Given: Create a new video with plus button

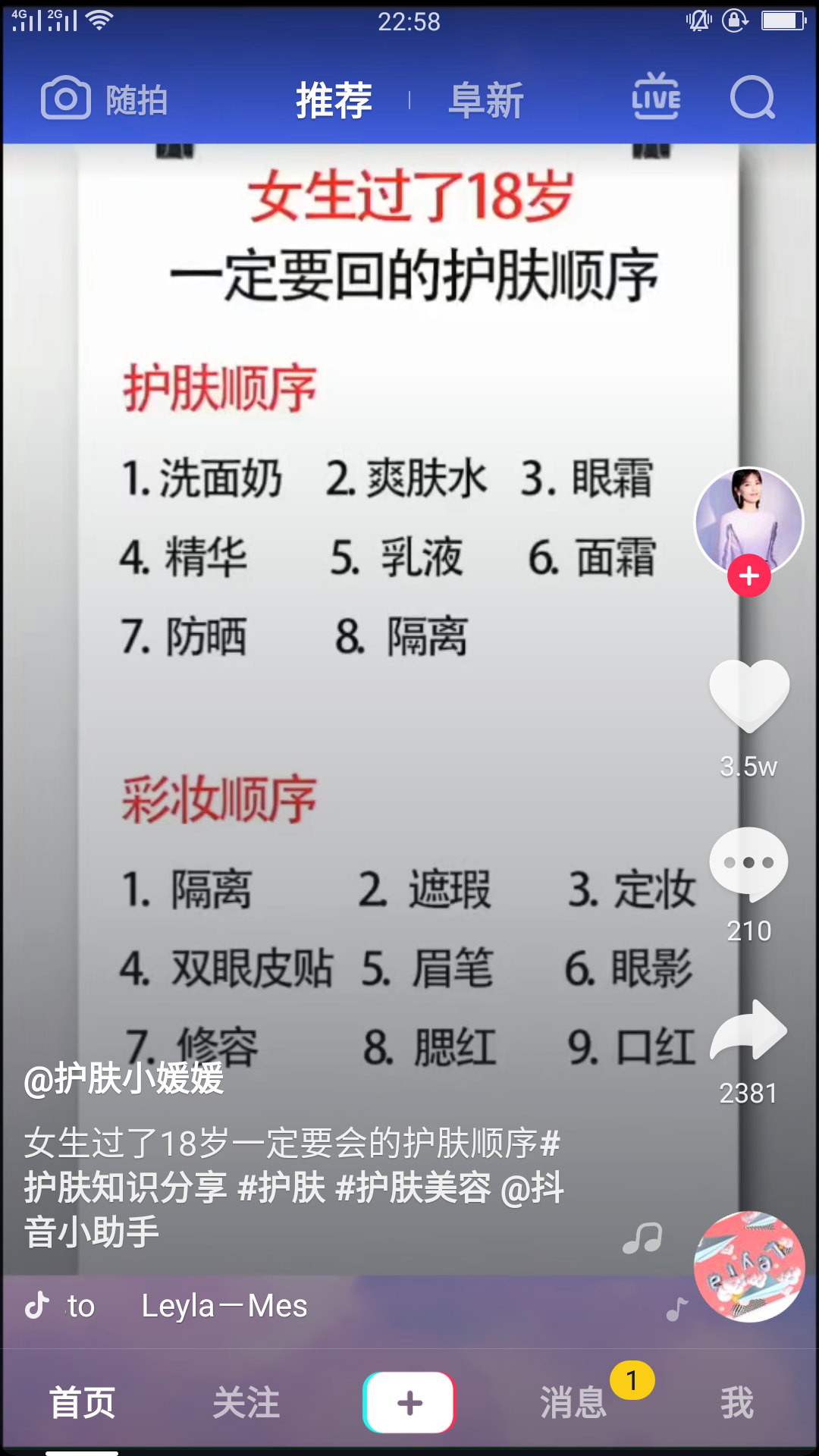Looking at the screenshot, I should [409, 1403].
